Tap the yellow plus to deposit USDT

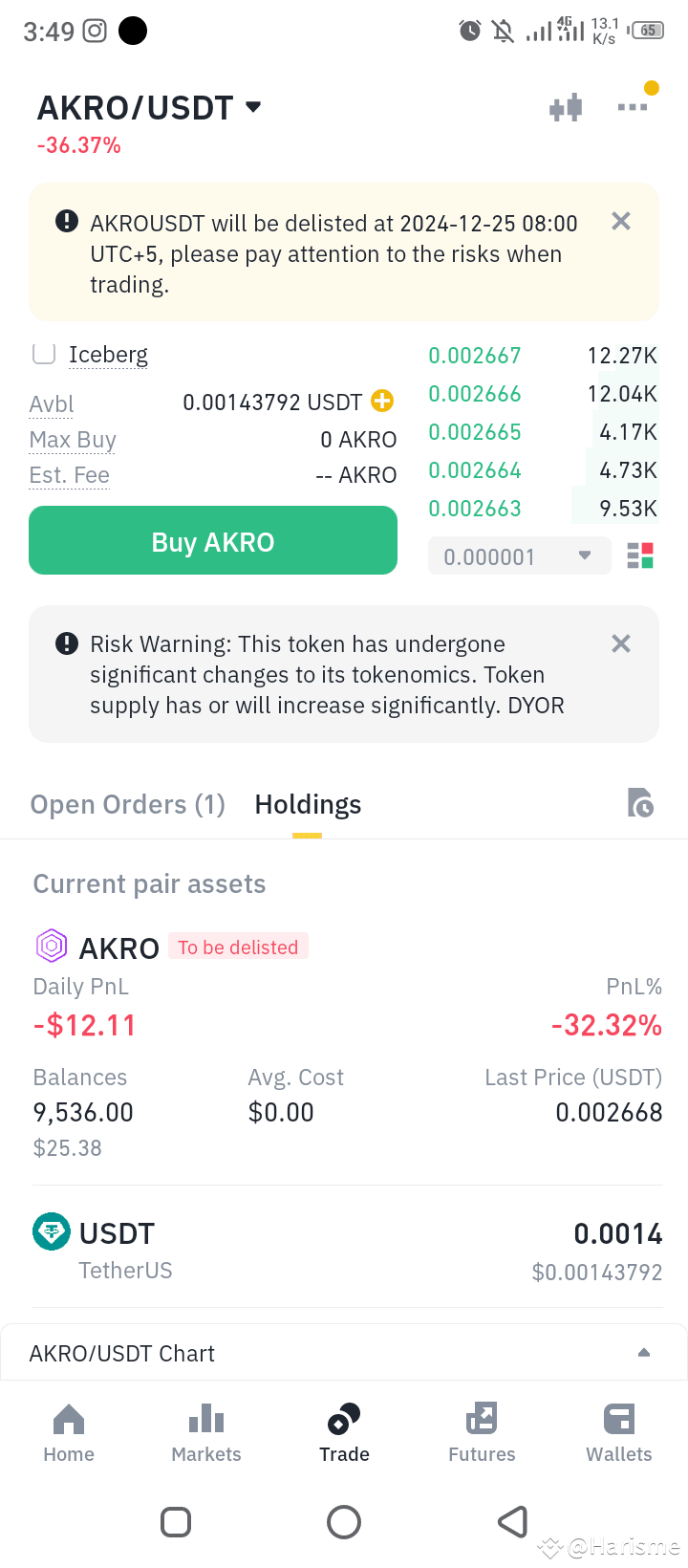381,402
